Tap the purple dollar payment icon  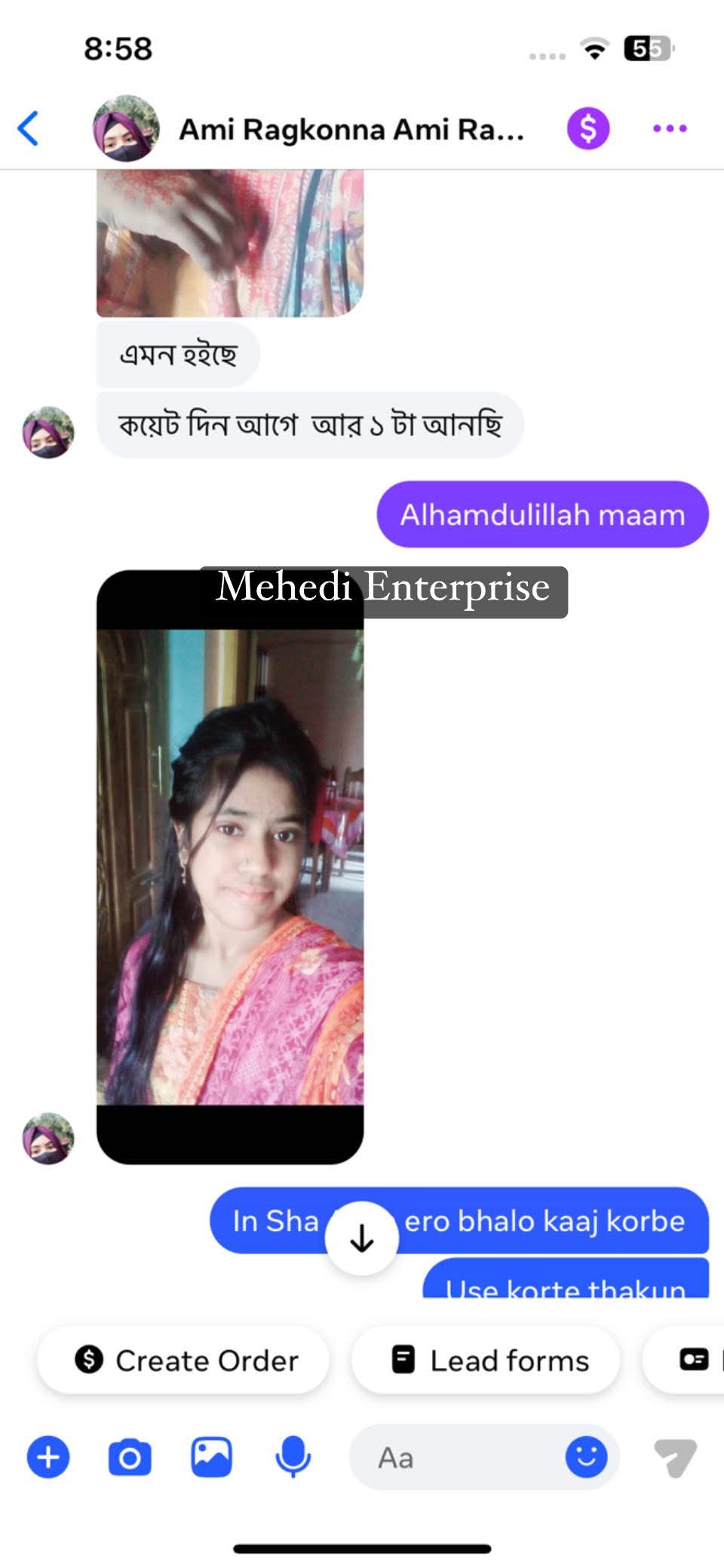point(588,128)
